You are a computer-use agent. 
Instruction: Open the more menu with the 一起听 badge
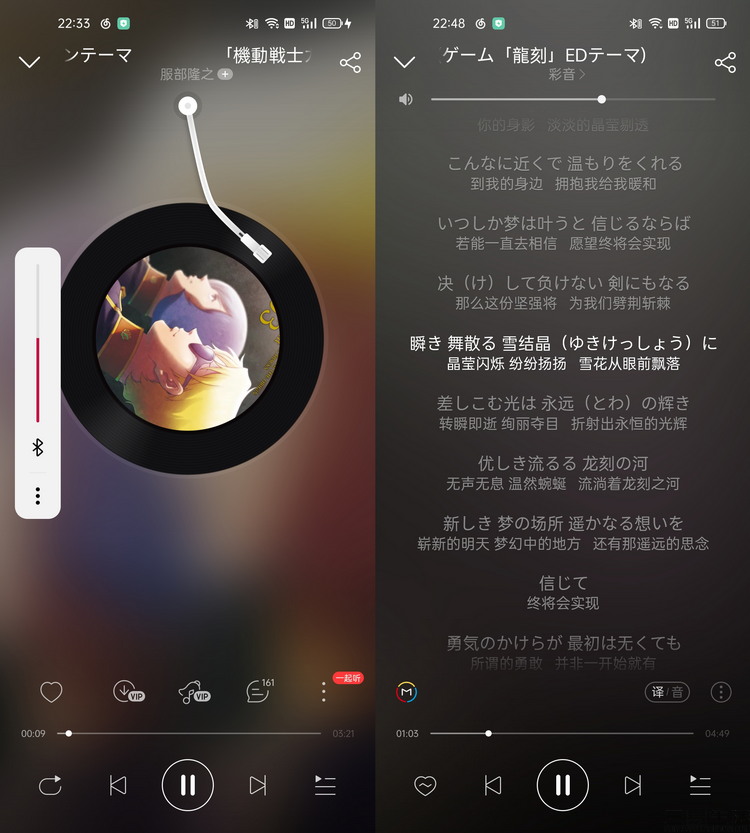click(324, 691)
